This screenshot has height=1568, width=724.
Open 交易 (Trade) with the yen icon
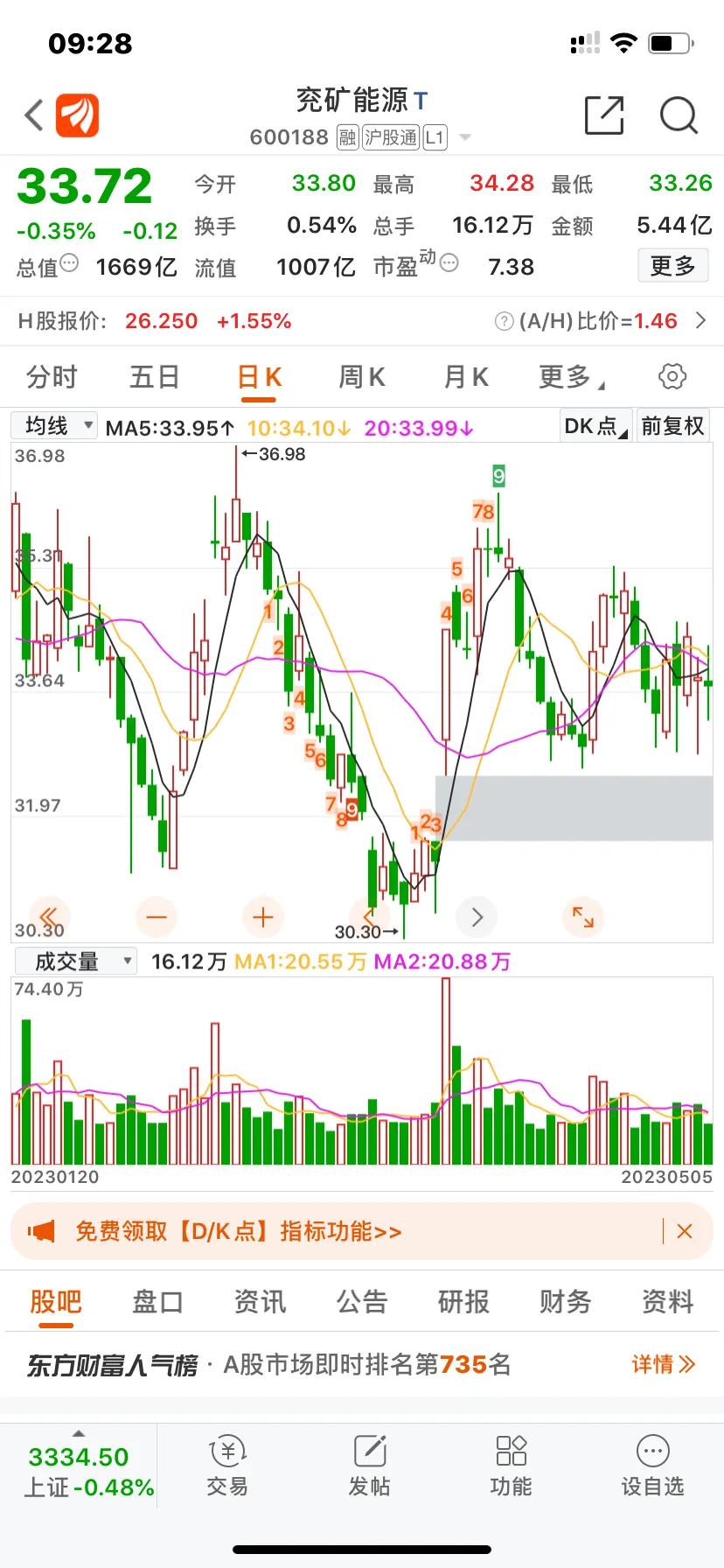[227, 1466]
